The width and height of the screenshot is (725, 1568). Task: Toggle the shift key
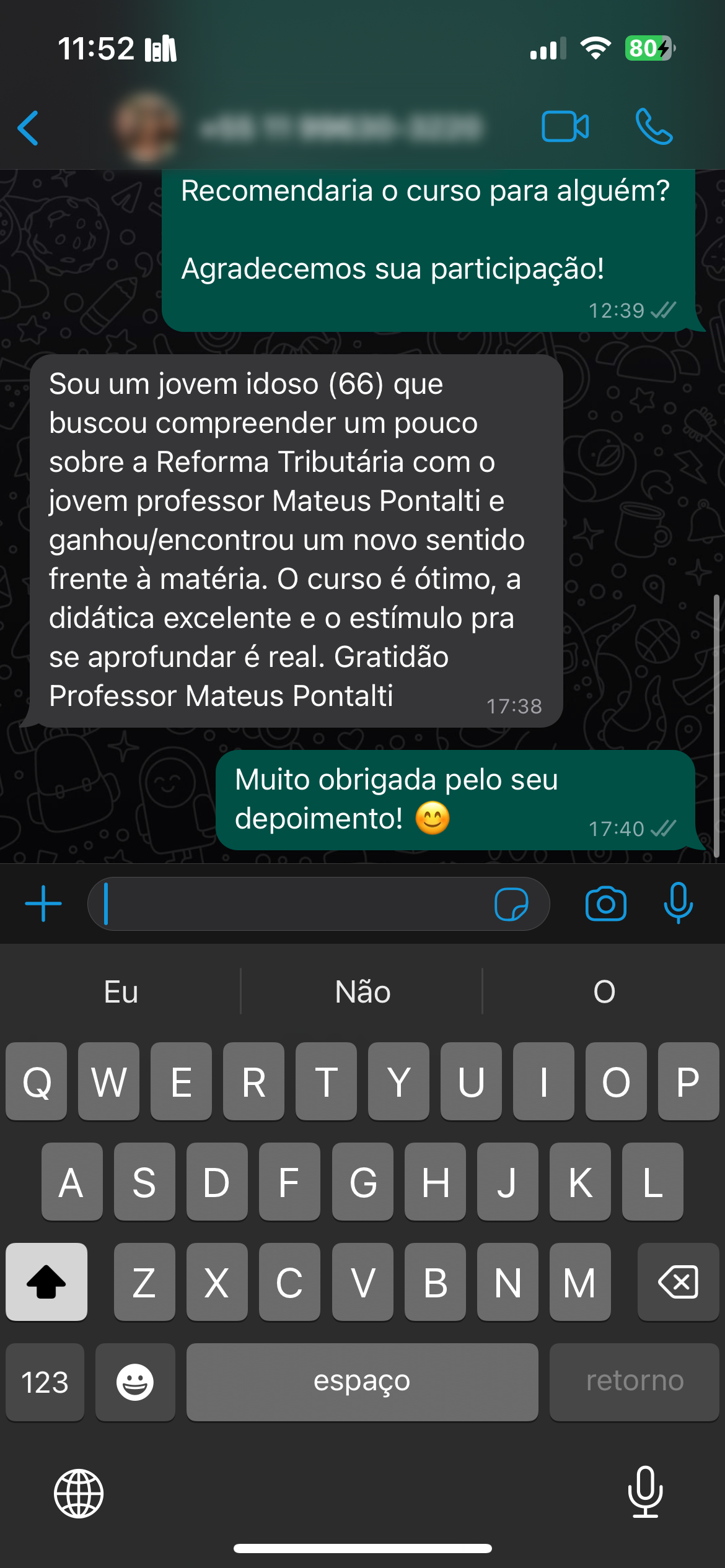coord(46,1282)
